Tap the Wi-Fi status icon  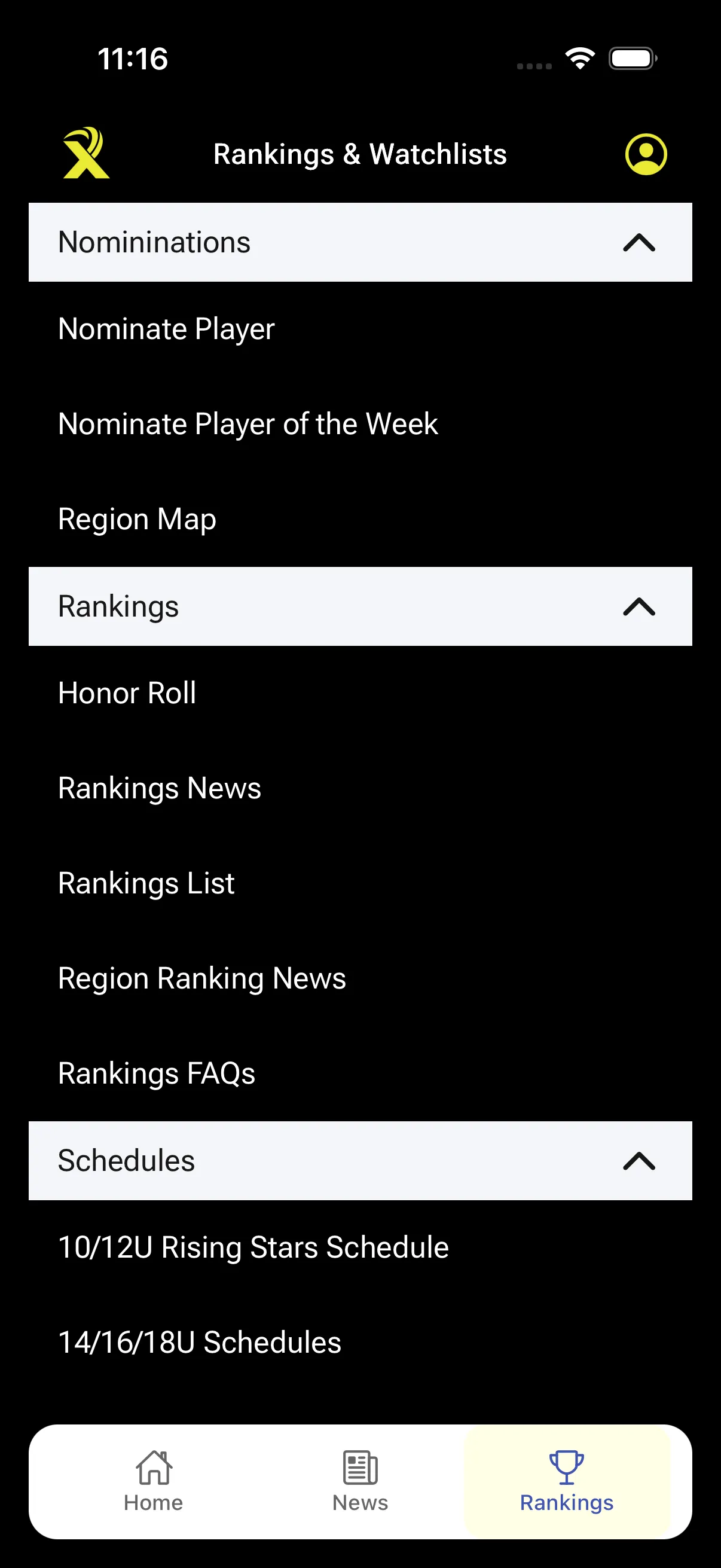[x=579, y=58]
